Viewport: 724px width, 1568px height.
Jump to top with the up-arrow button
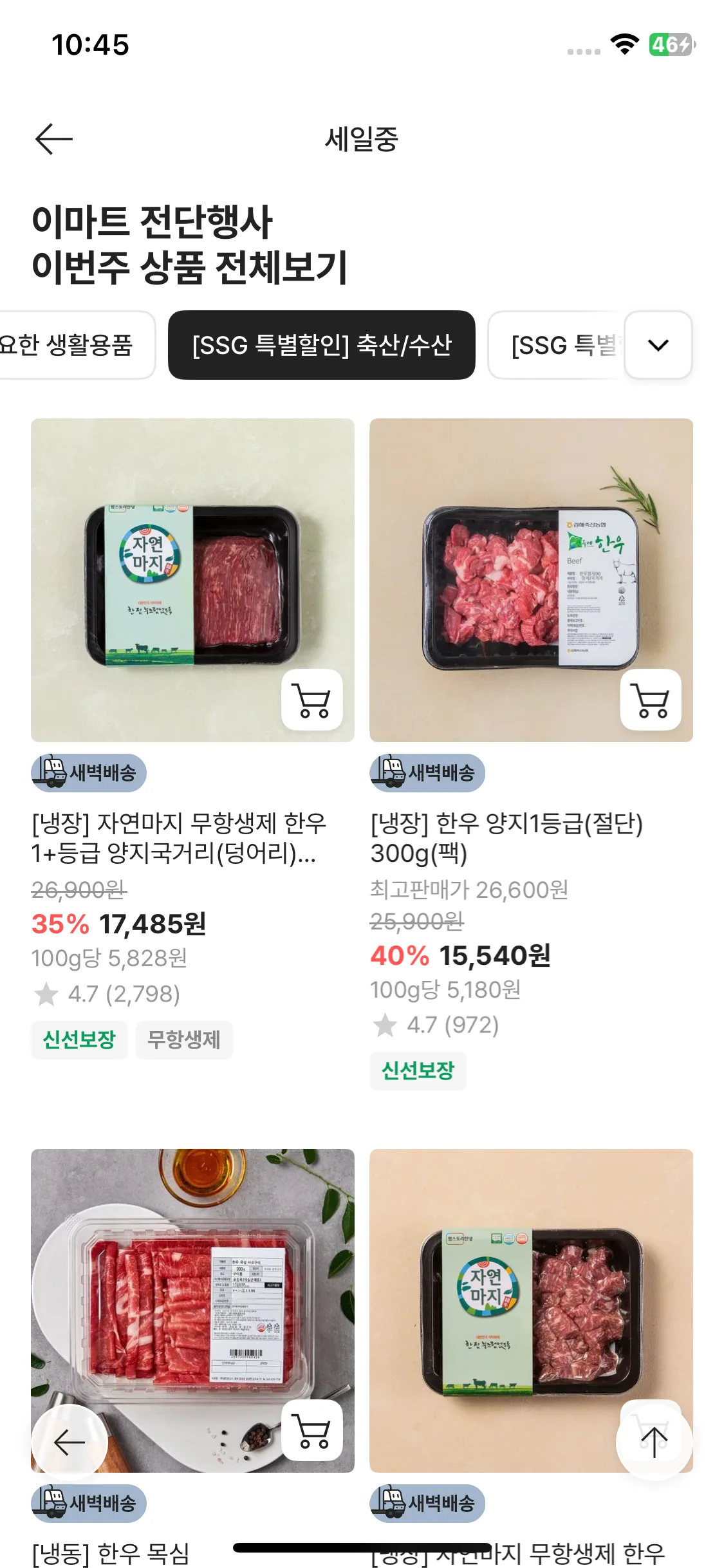[654, 1442]
